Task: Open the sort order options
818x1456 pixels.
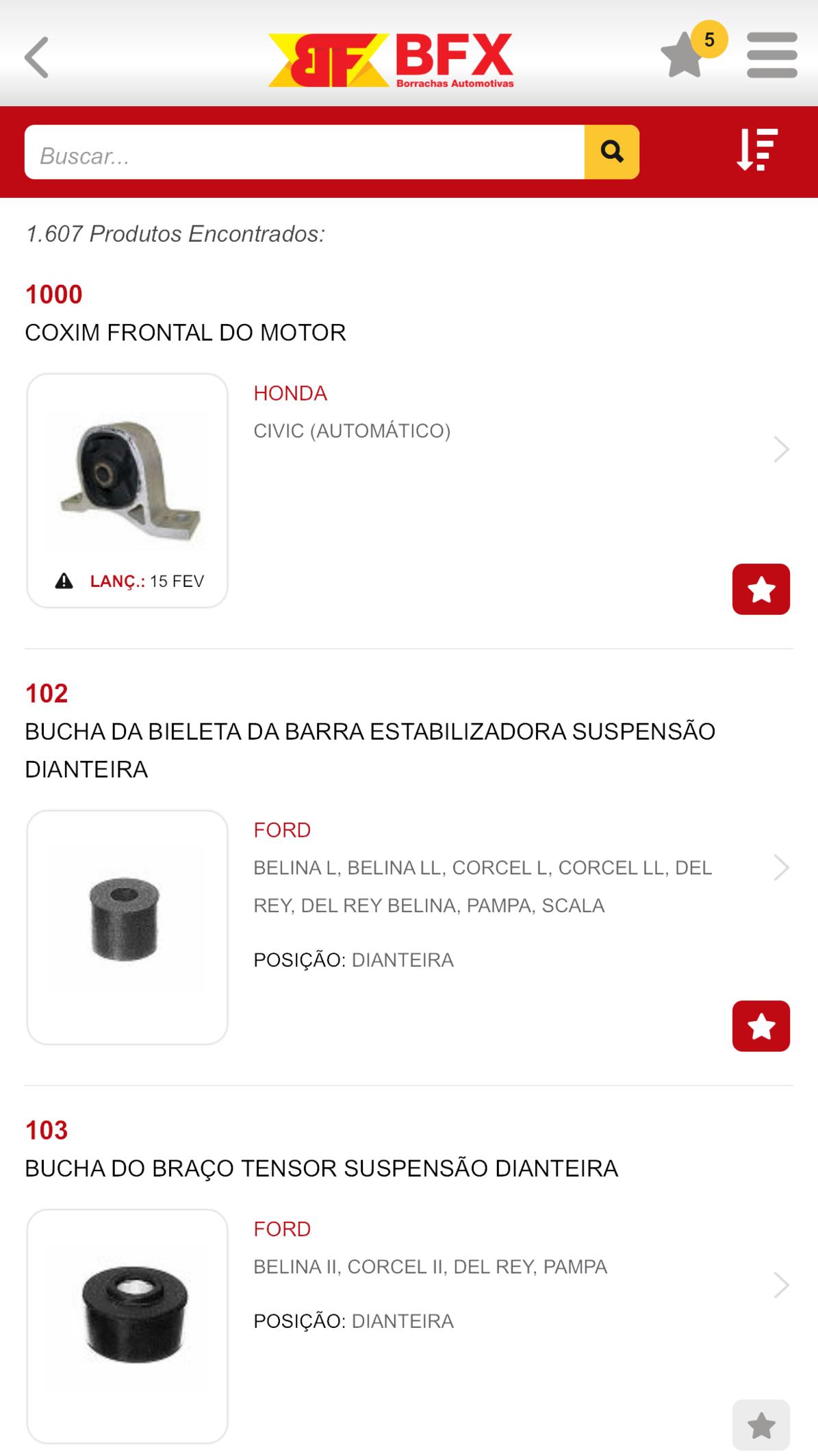Action: (x=757, y=150)
